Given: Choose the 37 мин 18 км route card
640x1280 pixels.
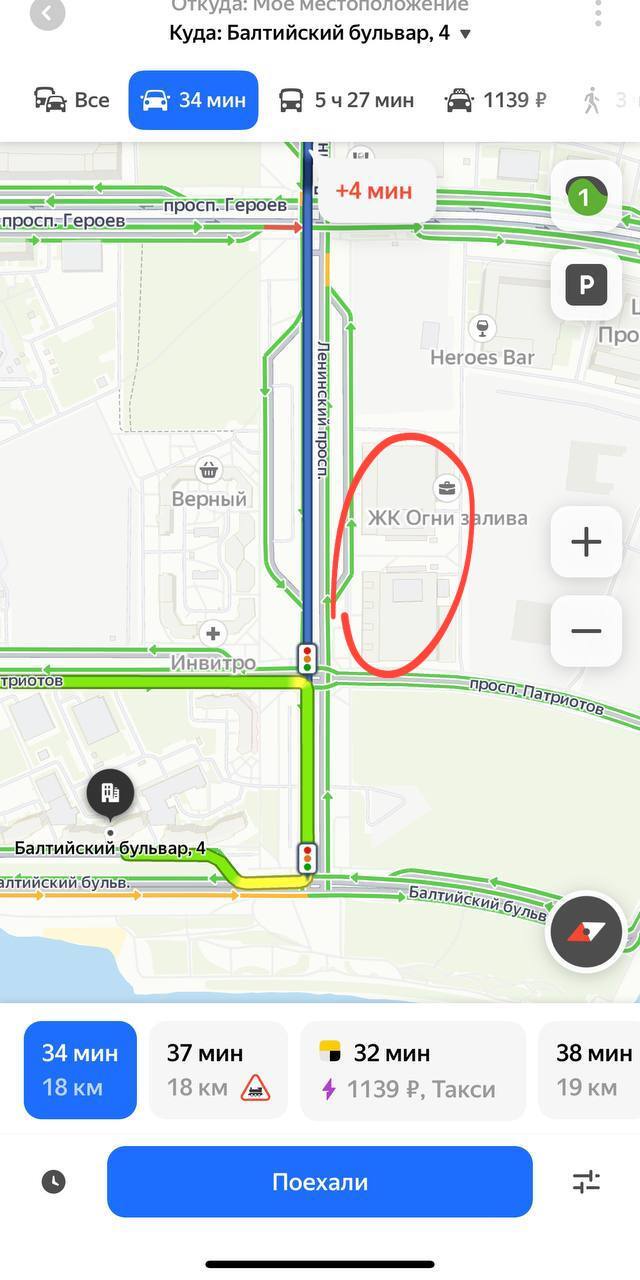Looking at the screenshot, I should click(x=218, y=1069).
